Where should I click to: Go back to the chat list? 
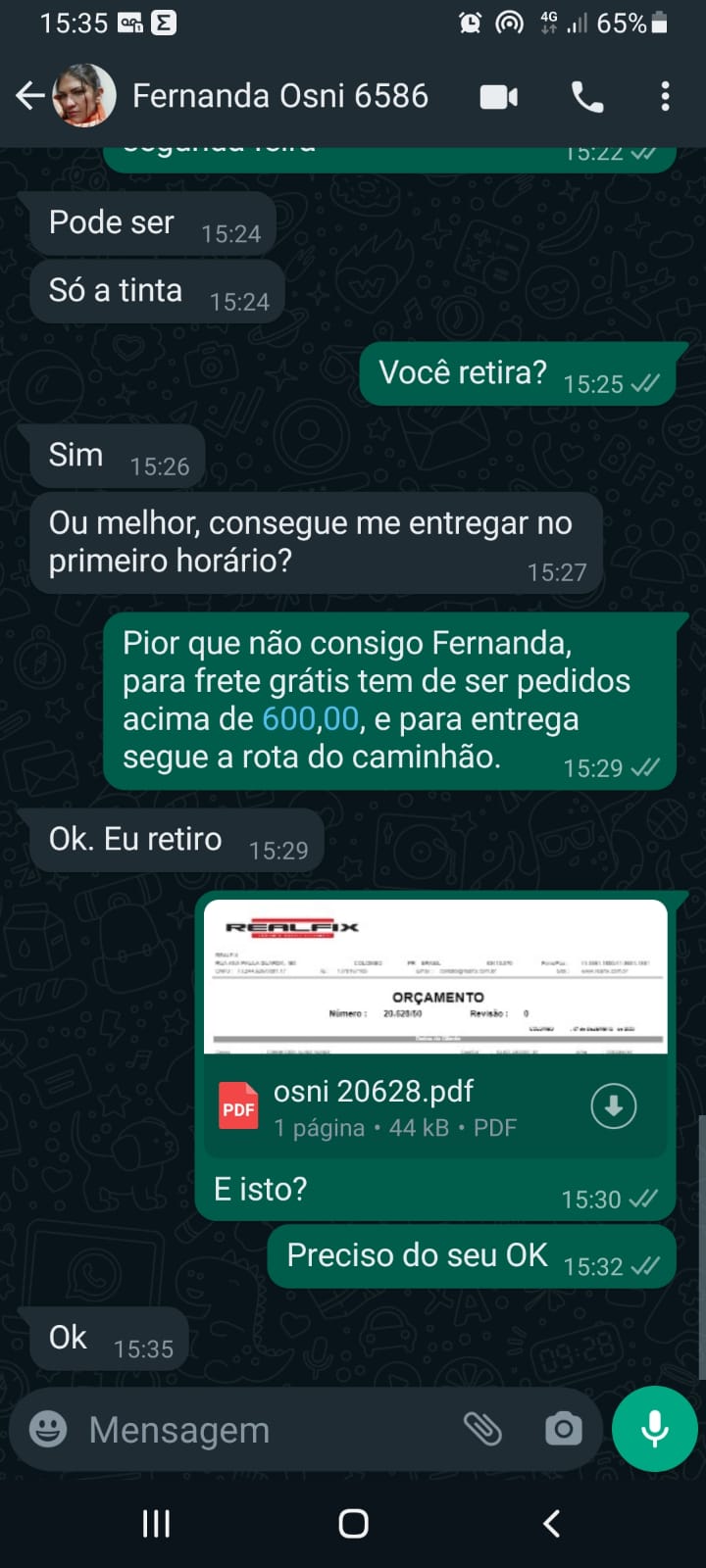pos(30,96)
